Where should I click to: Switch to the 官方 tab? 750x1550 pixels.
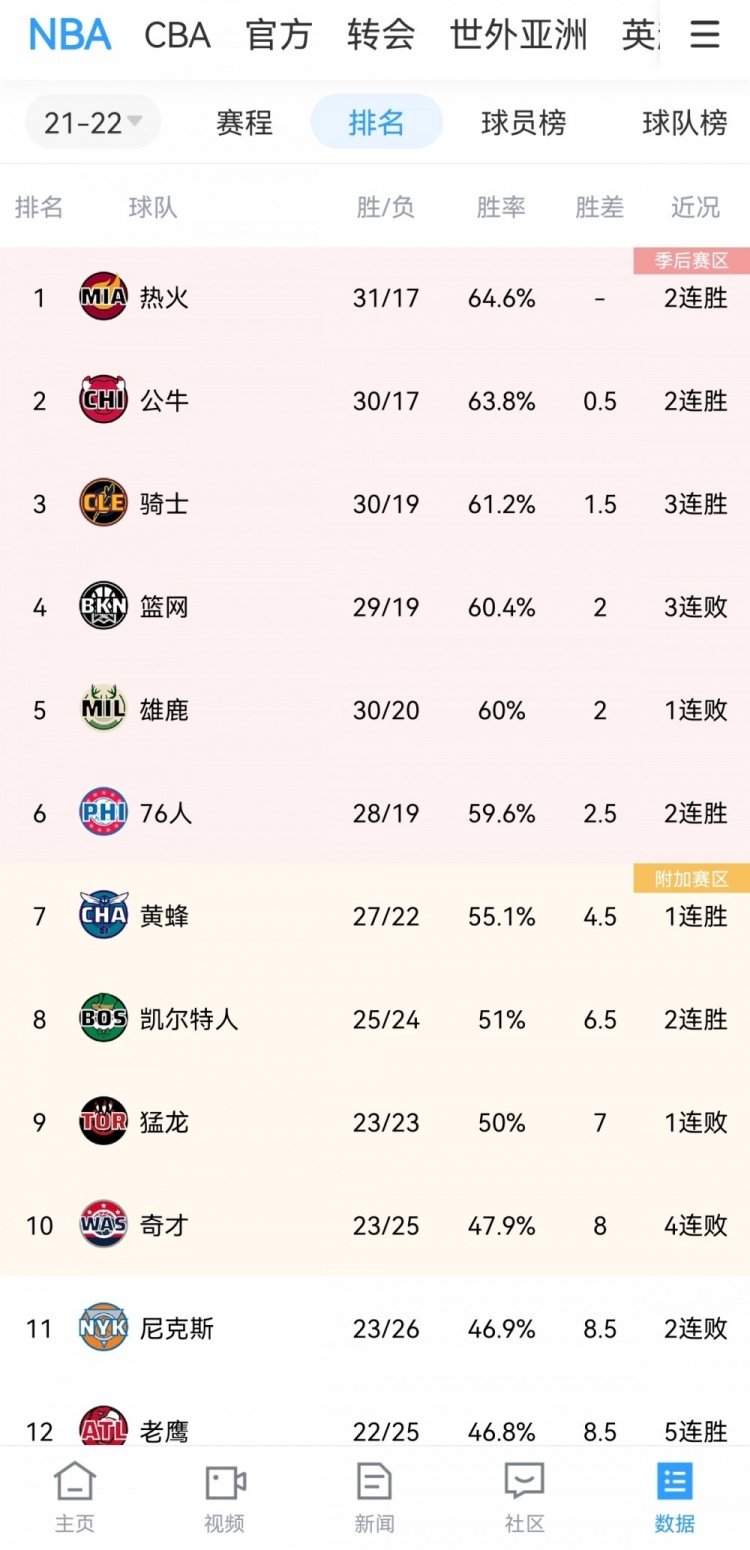[x=279, y=36]
